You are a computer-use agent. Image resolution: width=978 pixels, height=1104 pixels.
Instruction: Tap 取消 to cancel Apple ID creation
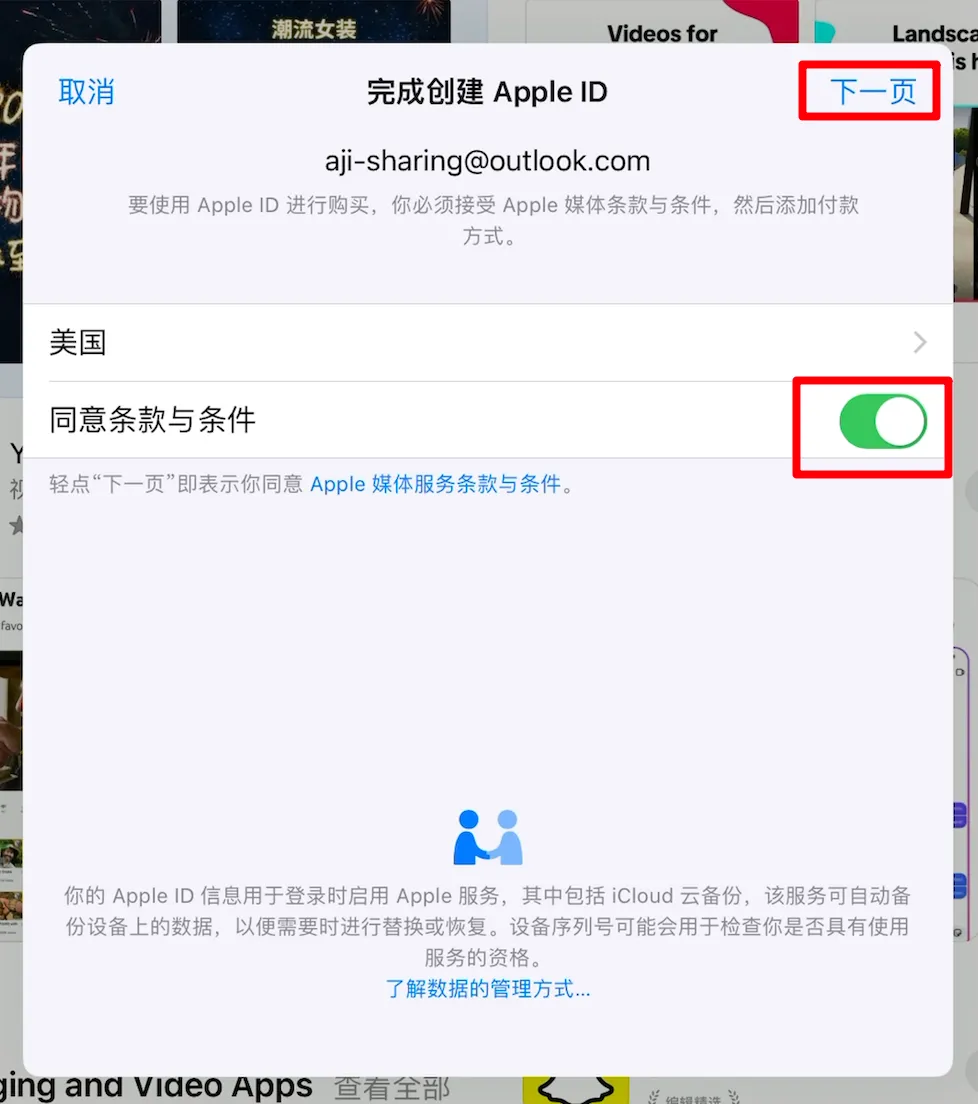click(x=86, y=92)
